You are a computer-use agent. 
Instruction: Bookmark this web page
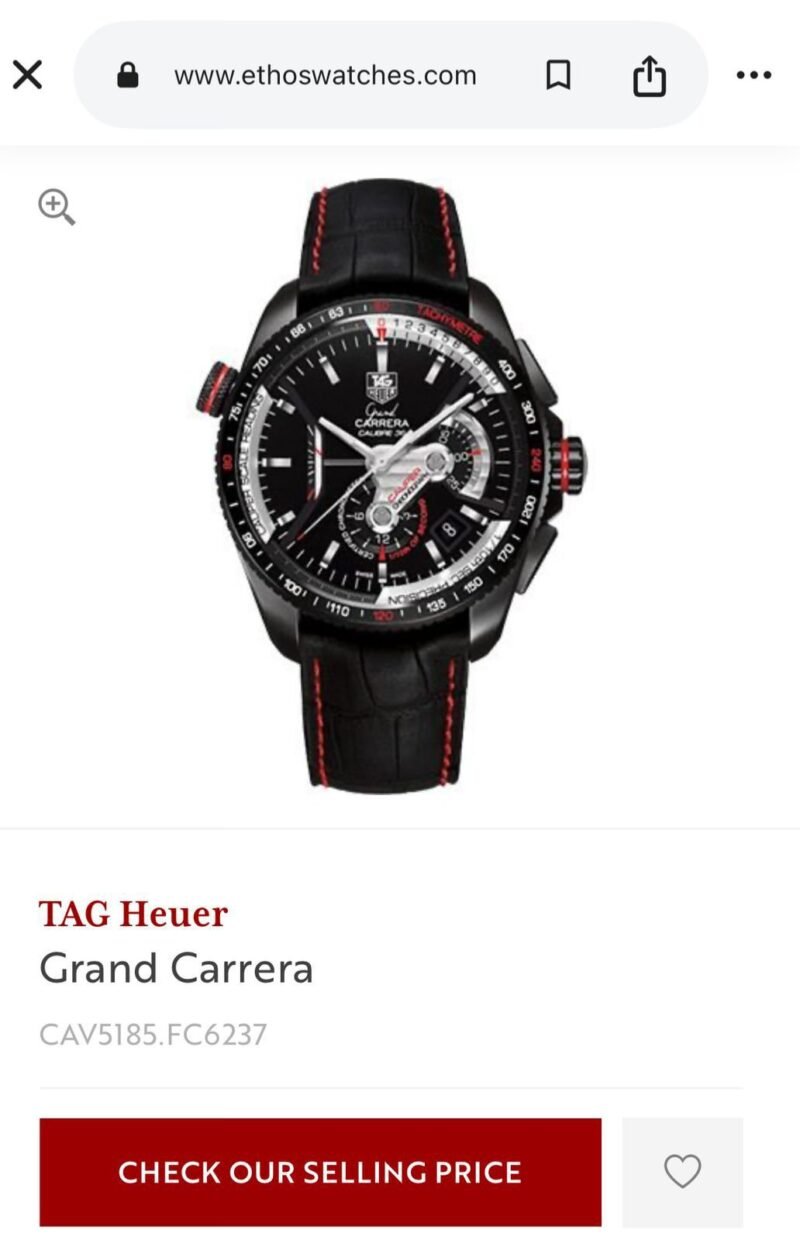click(558, 75)
